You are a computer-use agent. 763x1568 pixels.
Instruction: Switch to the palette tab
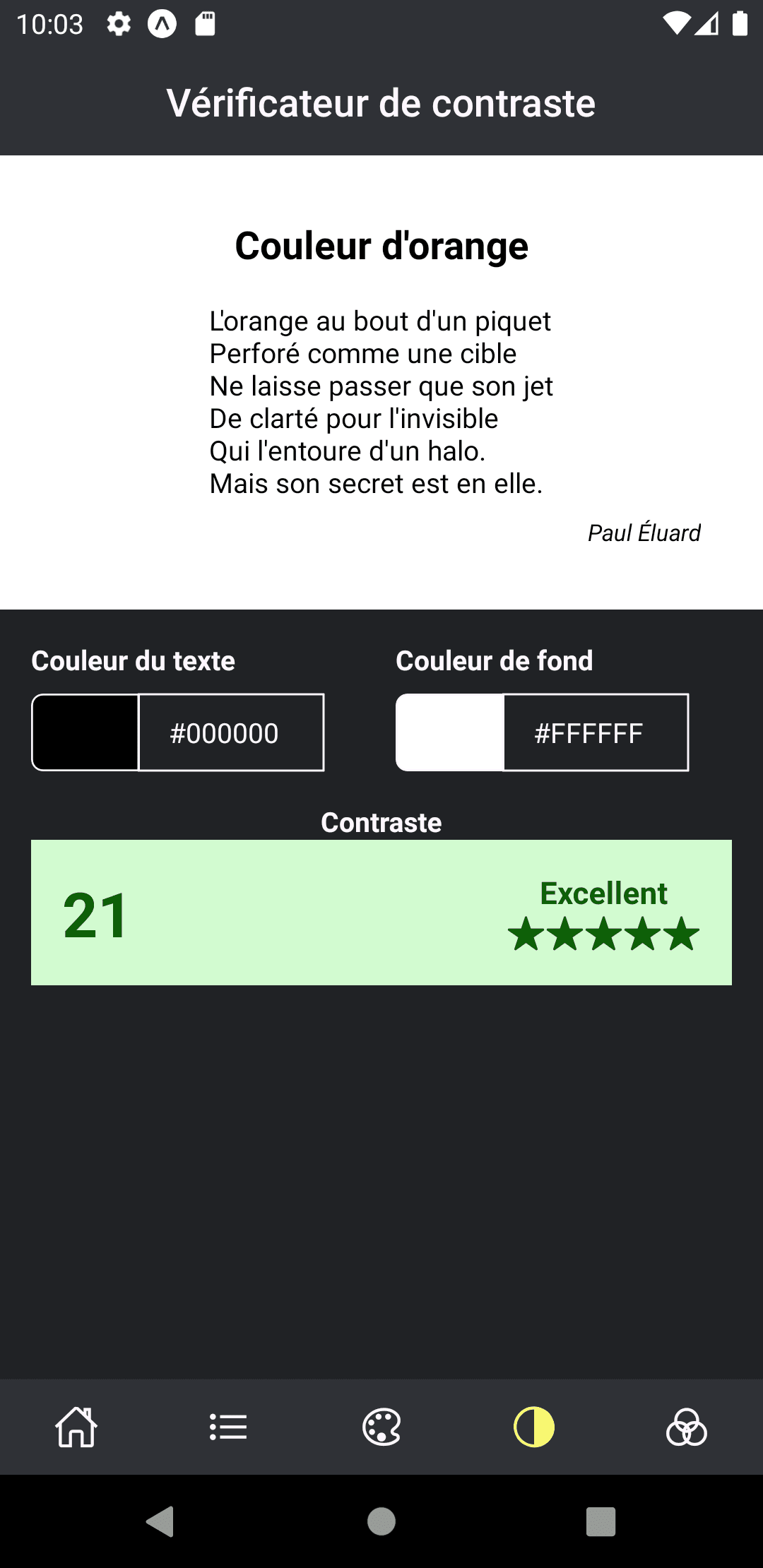[381, 1427]
